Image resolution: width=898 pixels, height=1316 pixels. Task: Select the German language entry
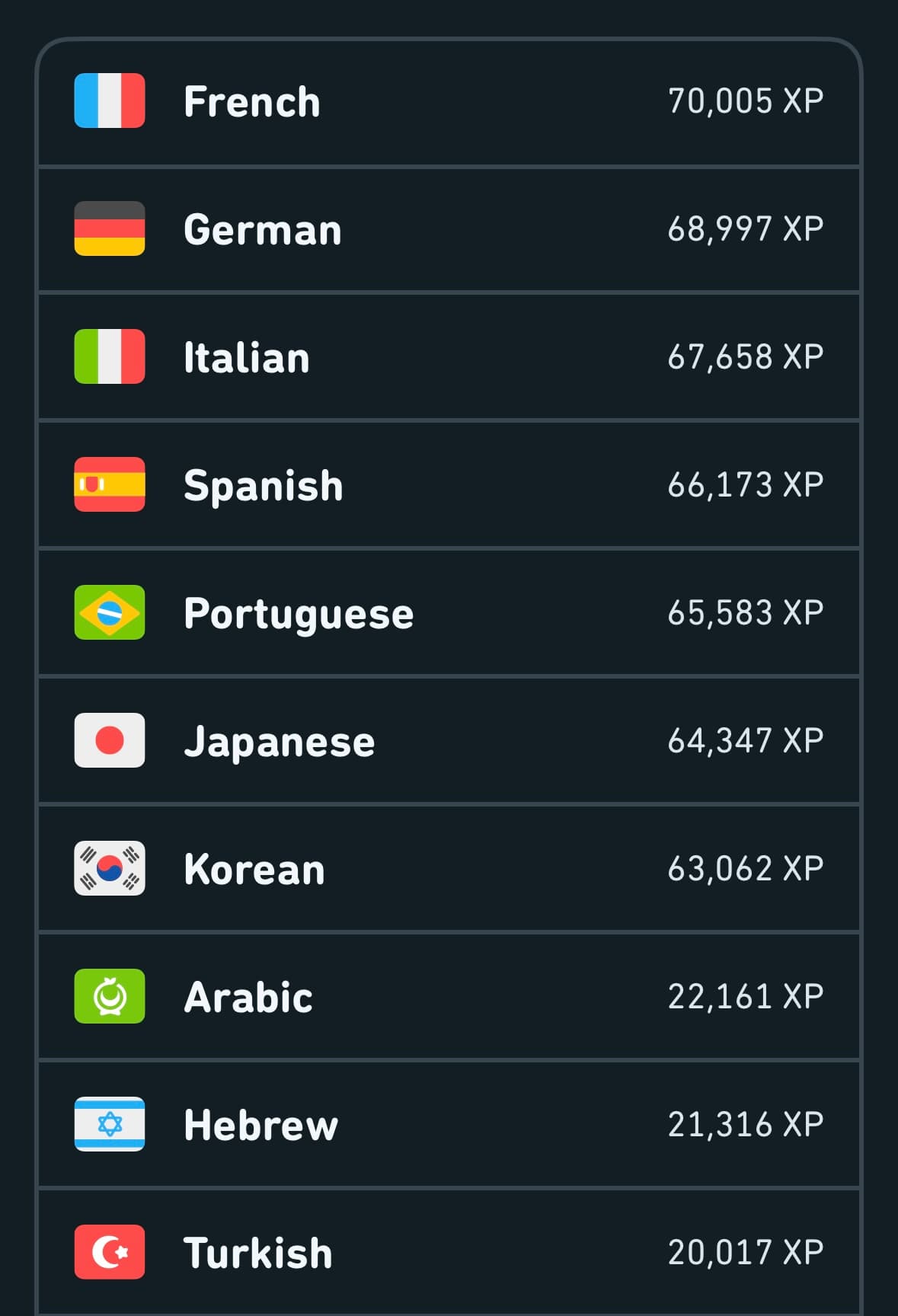tap(449, 229)
